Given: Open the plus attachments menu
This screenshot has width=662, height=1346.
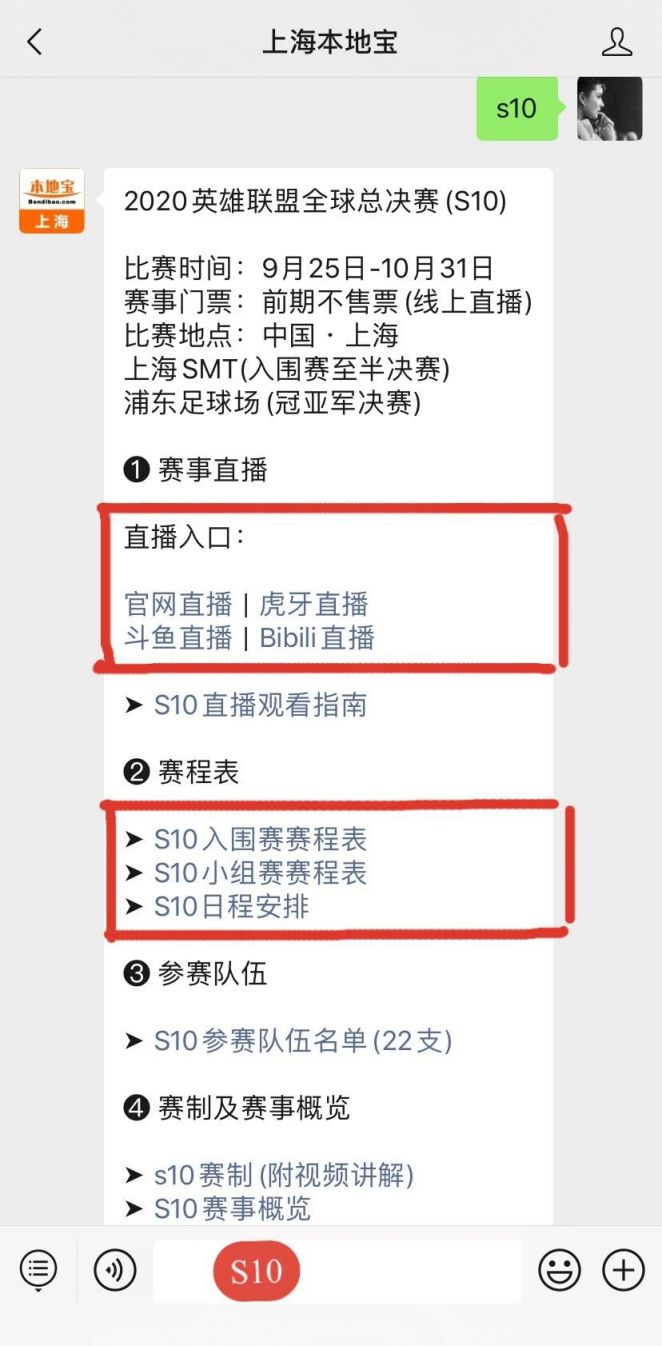Looking at the screenshot, I should coord(623,1271).
